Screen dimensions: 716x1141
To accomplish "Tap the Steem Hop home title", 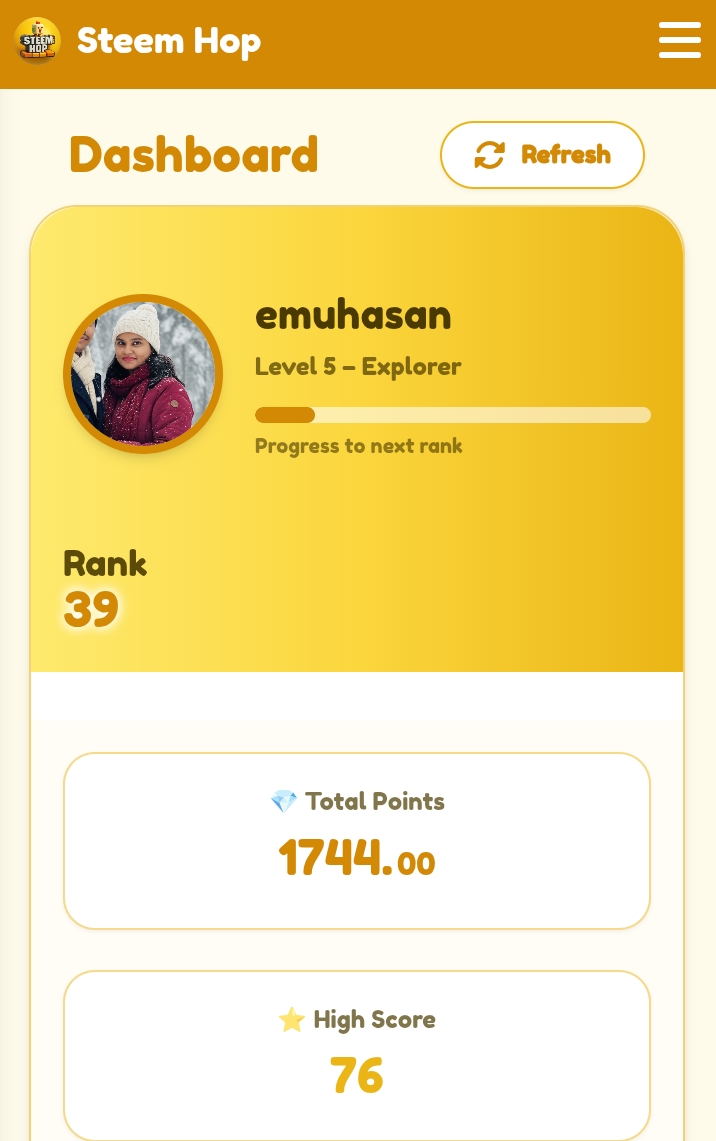I will 168,41.
